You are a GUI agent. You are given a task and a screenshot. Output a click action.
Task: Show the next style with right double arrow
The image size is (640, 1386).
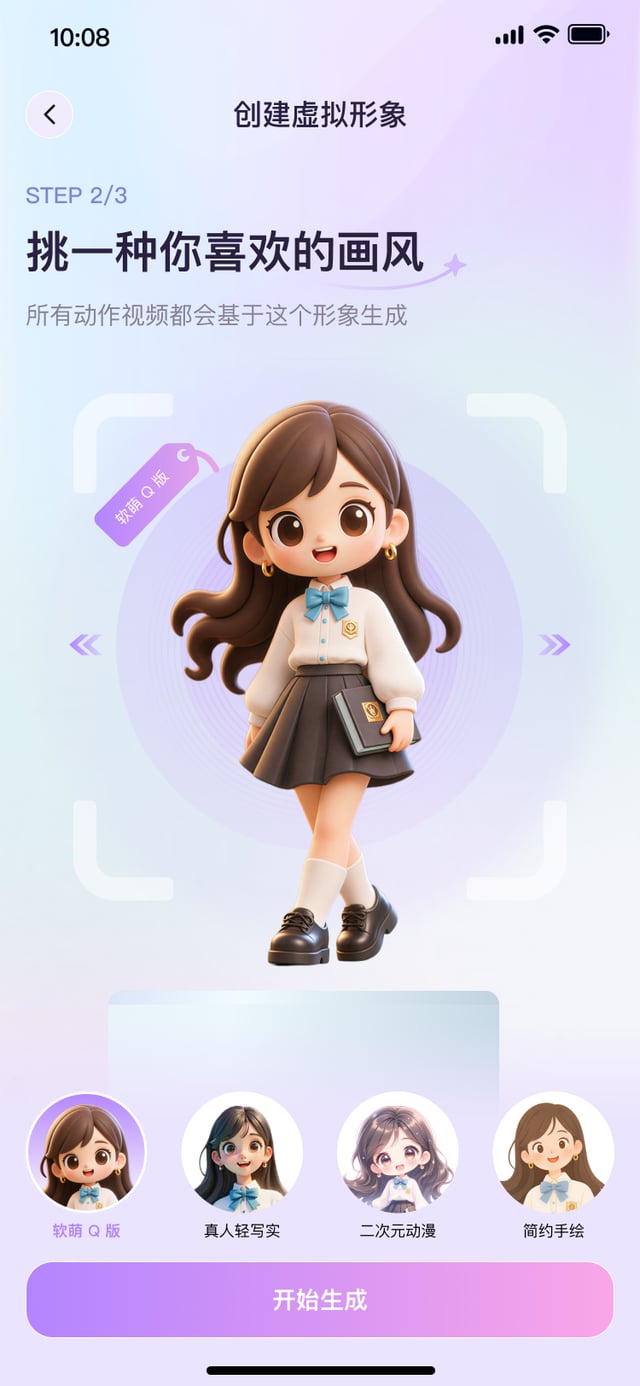click(x=554, y=645)
